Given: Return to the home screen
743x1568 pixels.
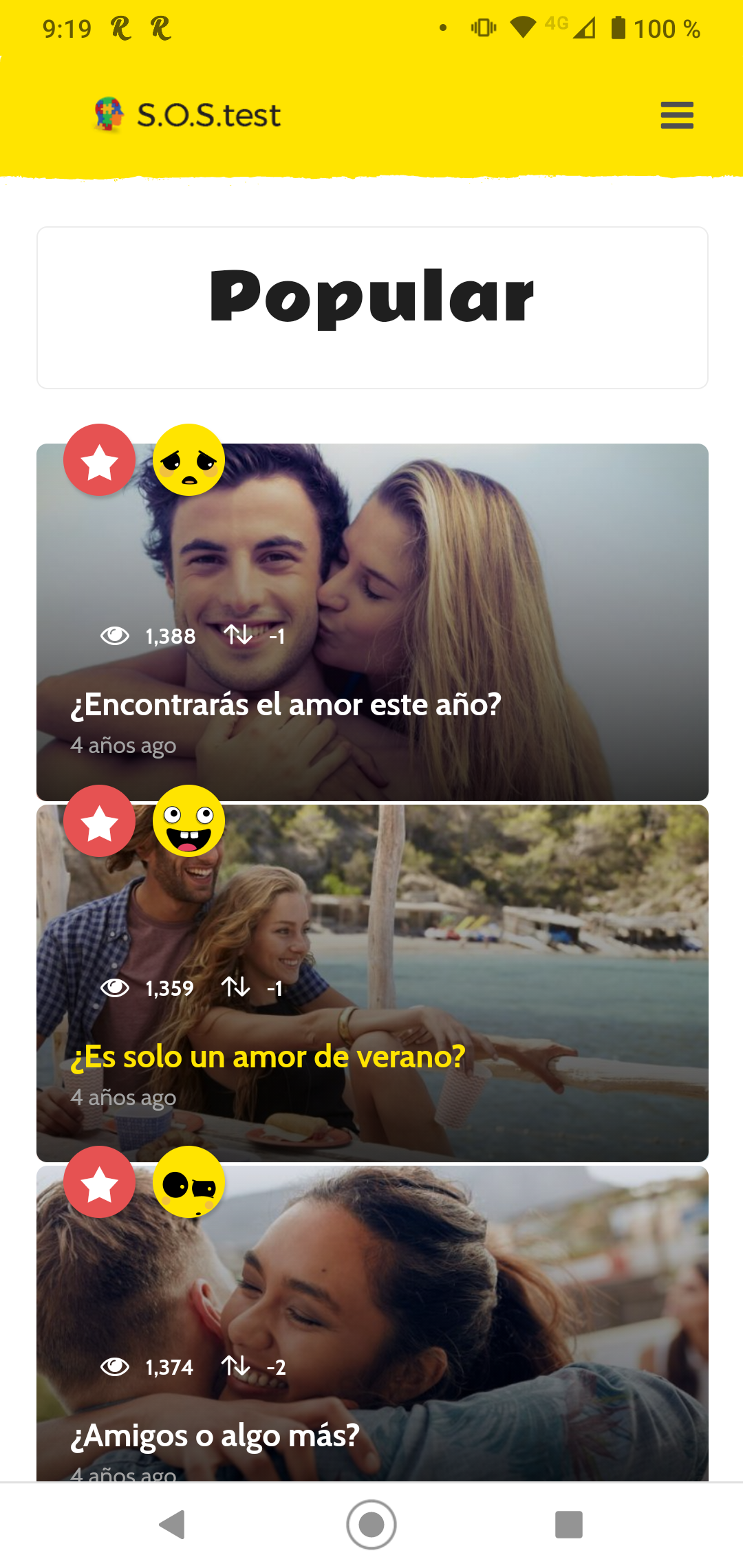Looking at the screenshot, I should point(371,1525).
